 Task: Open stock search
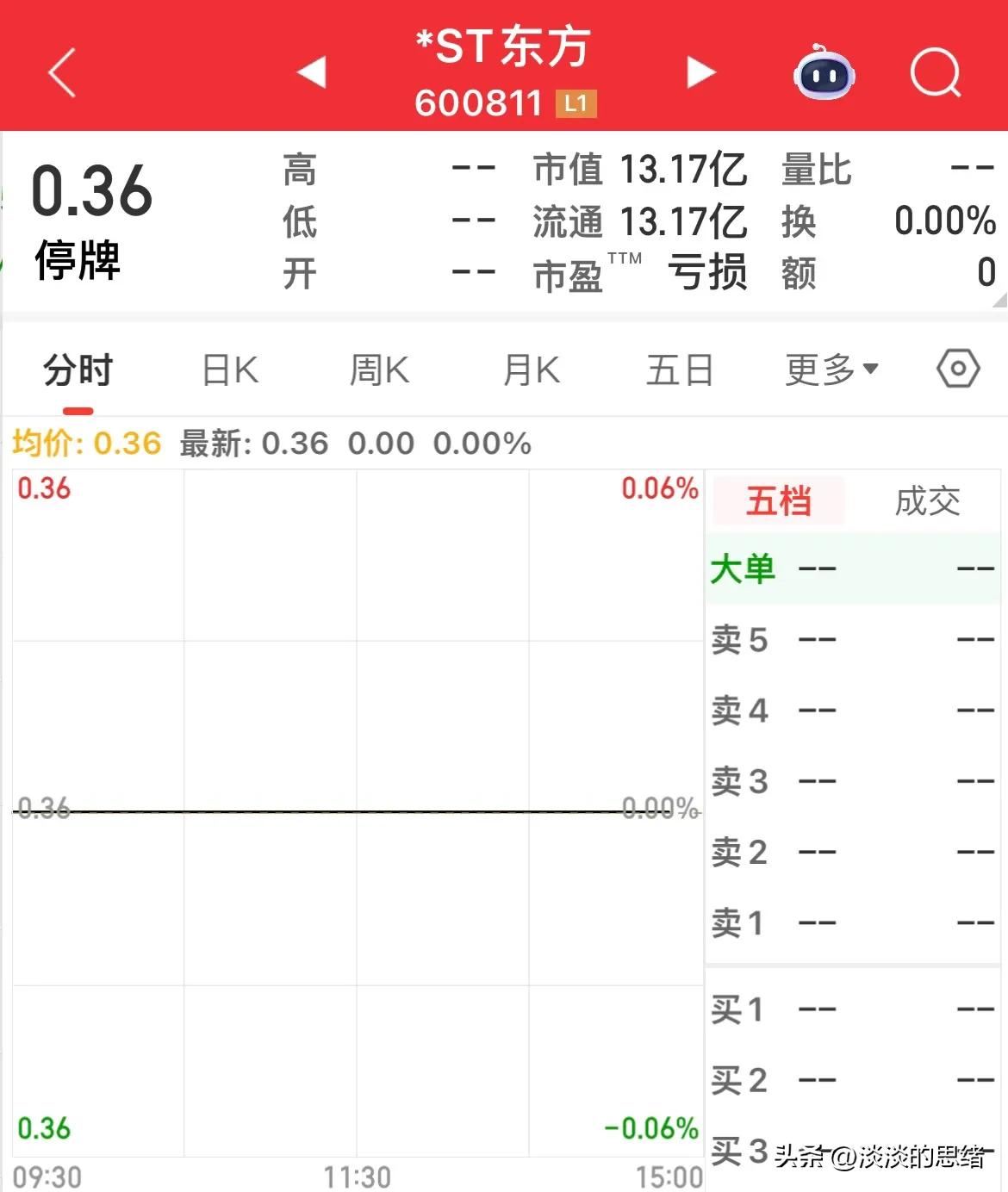pyautogui.click(x=936, y=72)
